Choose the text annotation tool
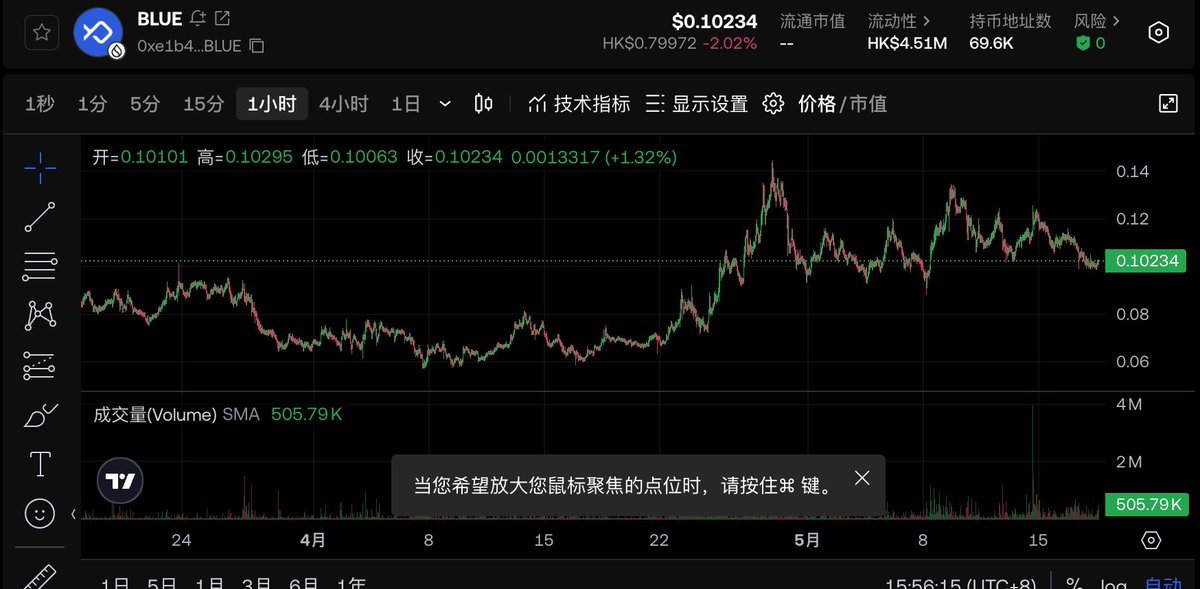 (x=40, y=464)
